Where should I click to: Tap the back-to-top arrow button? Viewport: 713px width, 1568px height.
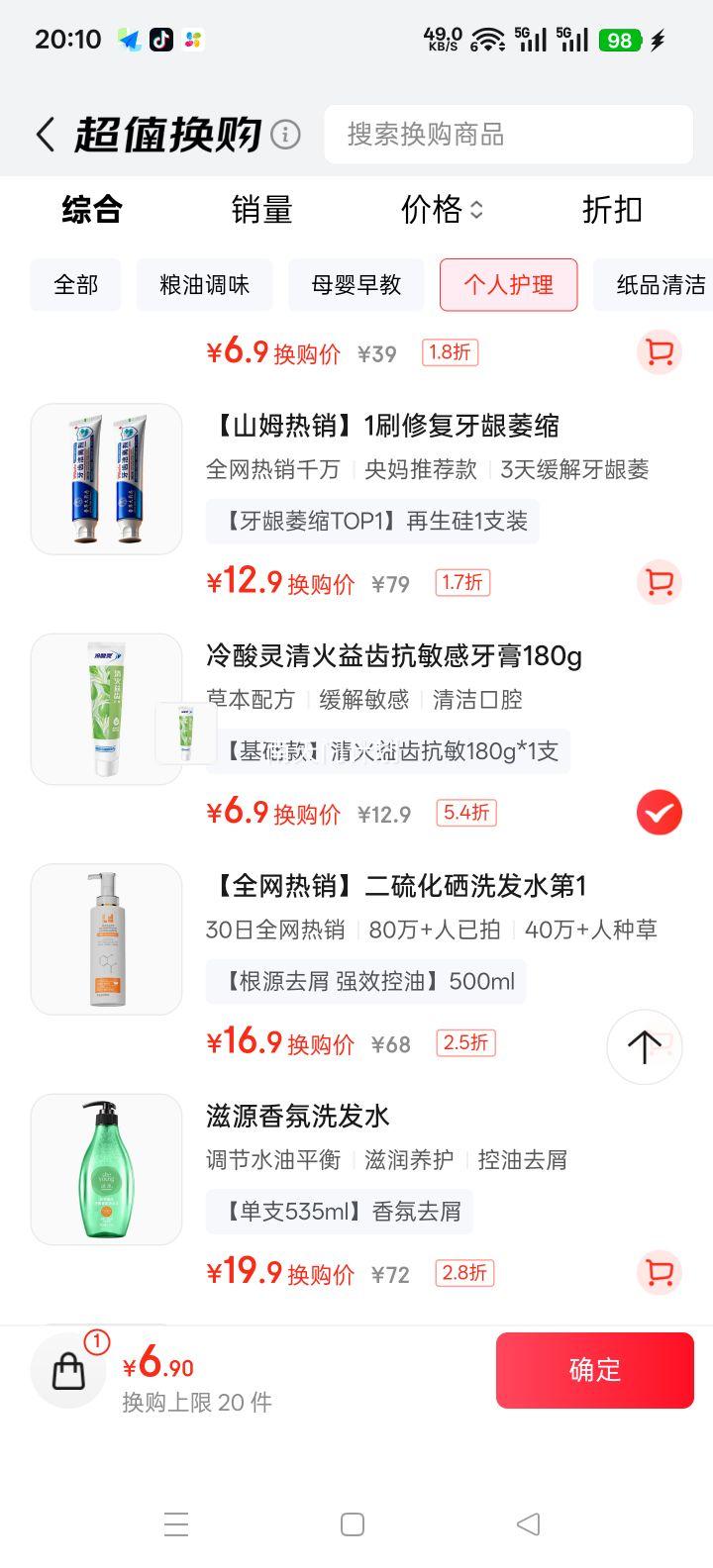point(644,1046)
